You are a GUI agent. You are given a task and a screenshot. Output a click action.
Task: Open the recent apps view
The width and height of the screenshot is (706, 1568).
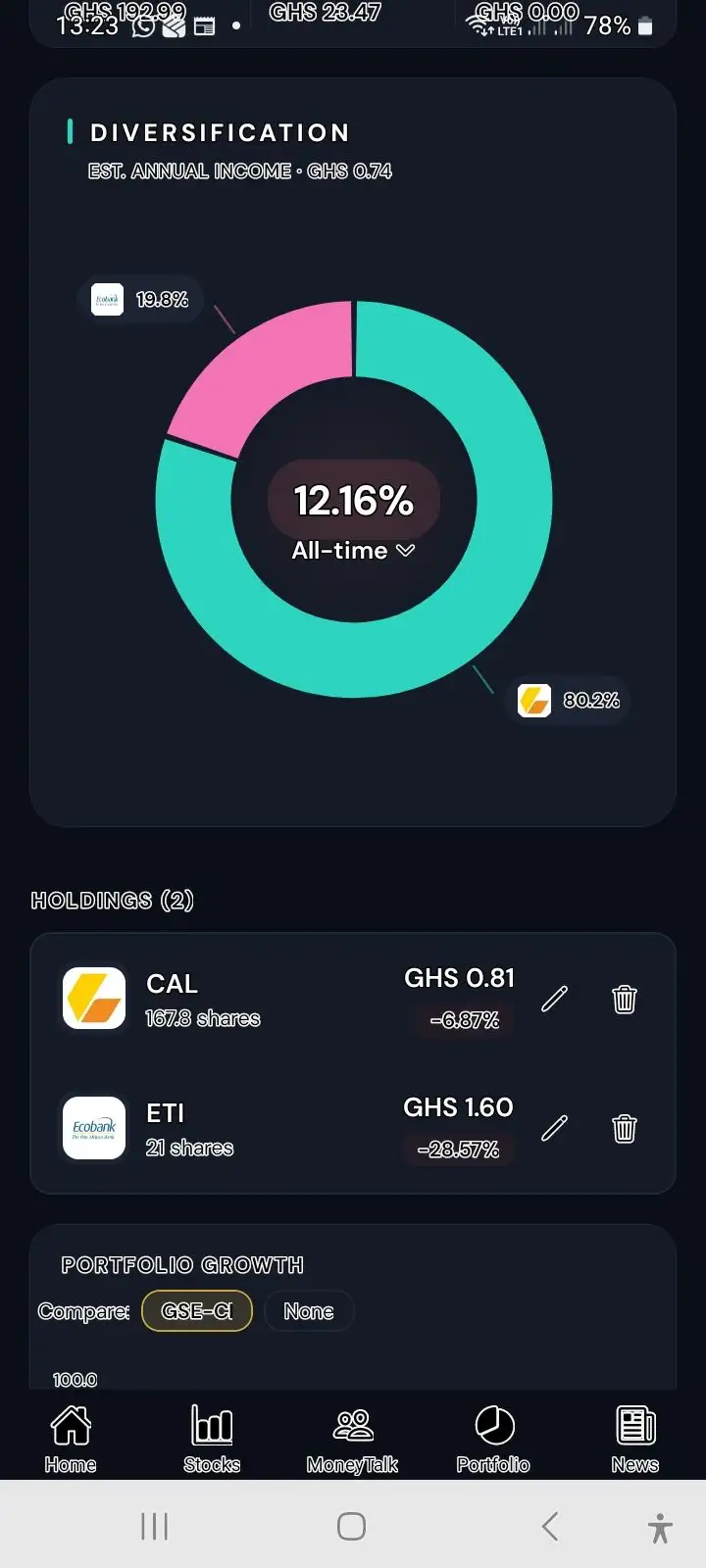(x=155, y=1526)
